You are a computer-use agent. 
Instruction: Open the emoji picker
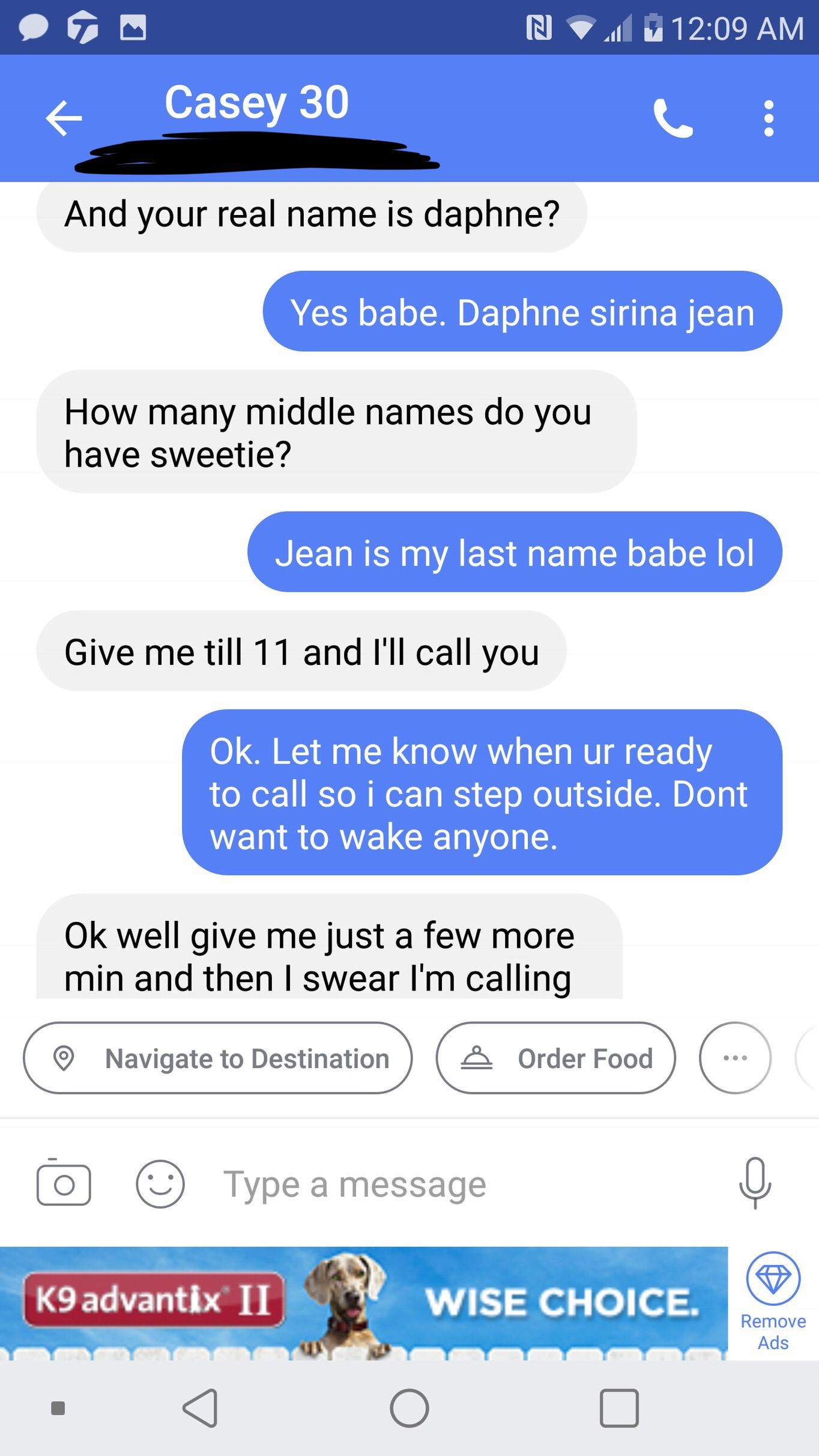[x=160, y=1184]
